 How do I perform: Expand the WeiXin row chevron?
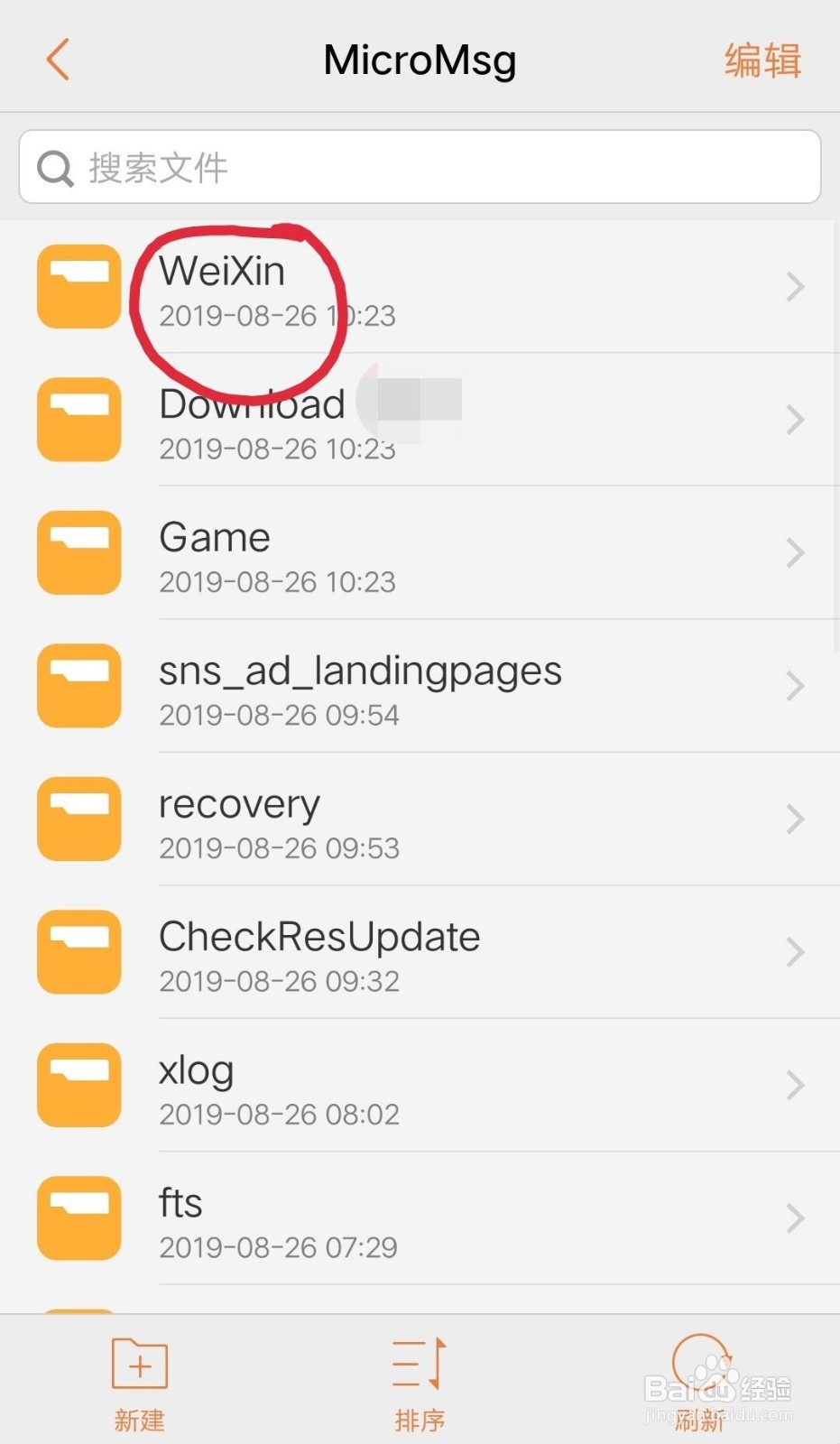[795, 286]
